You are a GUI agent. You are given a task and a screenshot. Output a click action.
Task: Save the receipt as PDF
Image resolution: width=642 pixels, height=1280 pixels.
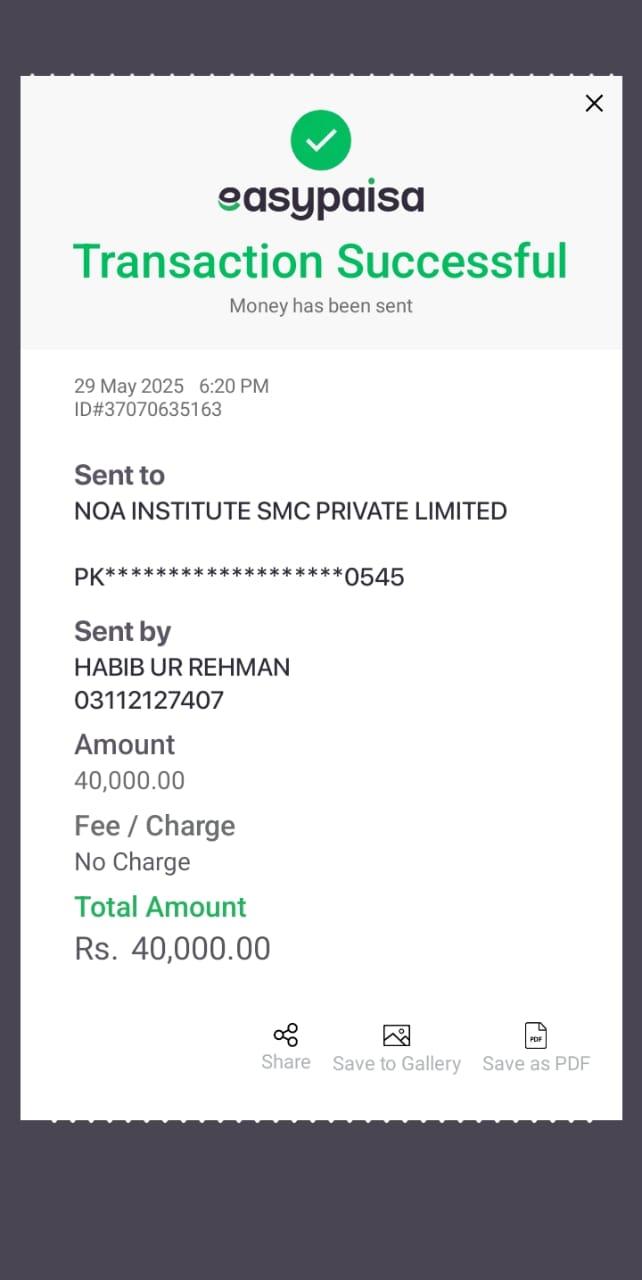pos(536,1047)
